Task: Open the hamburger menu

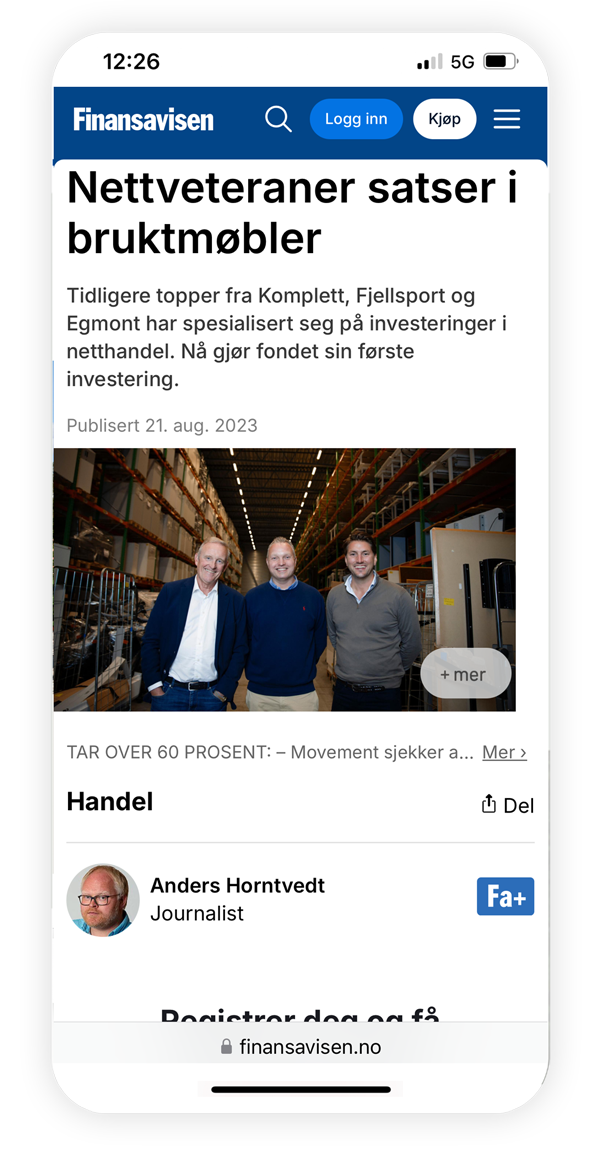Action: [507, 120]
